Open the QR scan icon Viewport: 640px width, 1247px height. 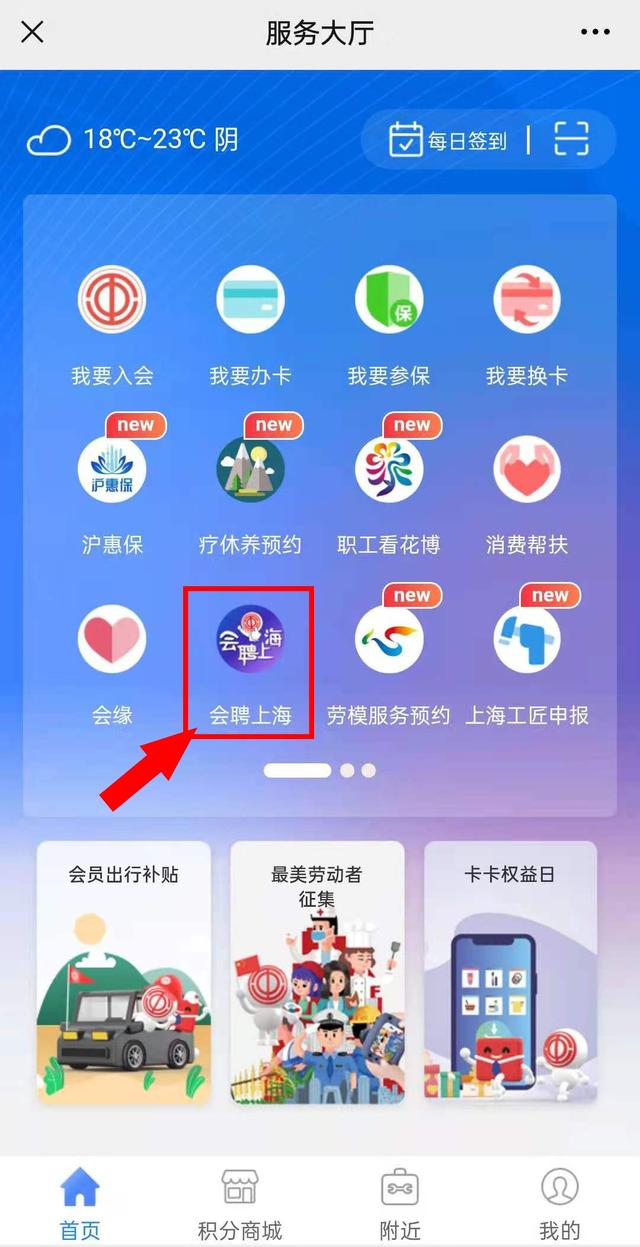(x=571, y=140)
